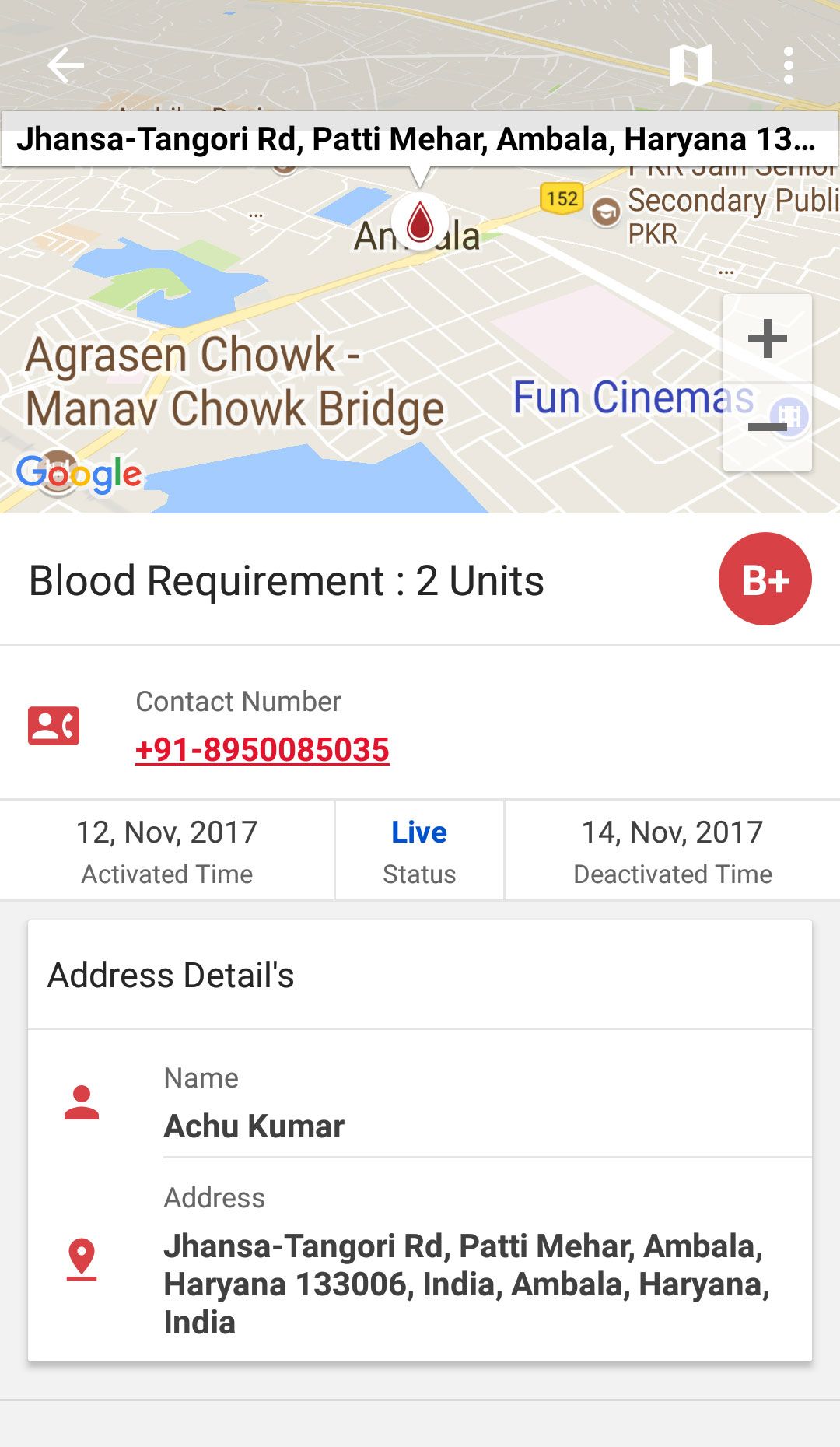This screenshot has height=1447, width=840.
Task: Open the Jhansa-Tangori Rd address info window
Action: coord(420,140)
